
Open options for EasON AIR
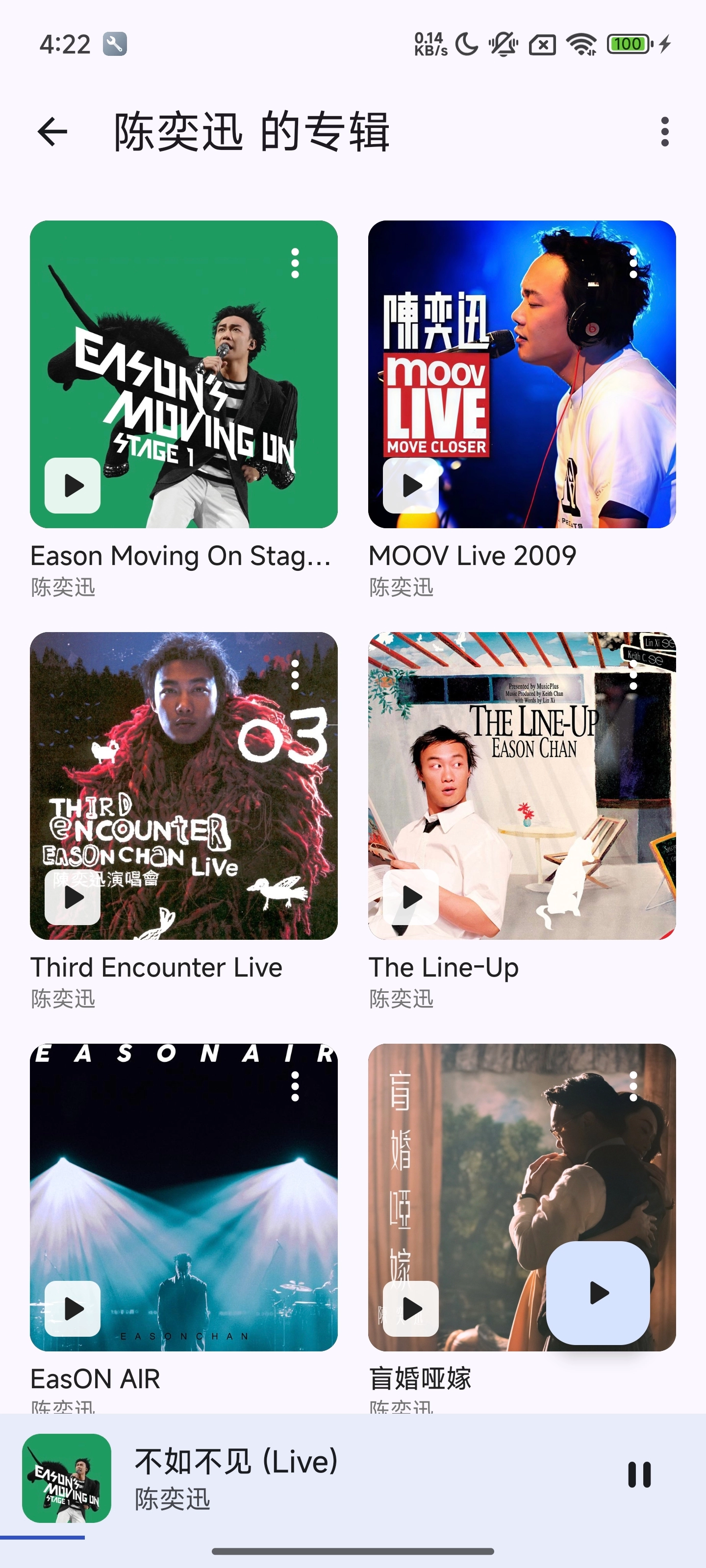point(296,1086)
